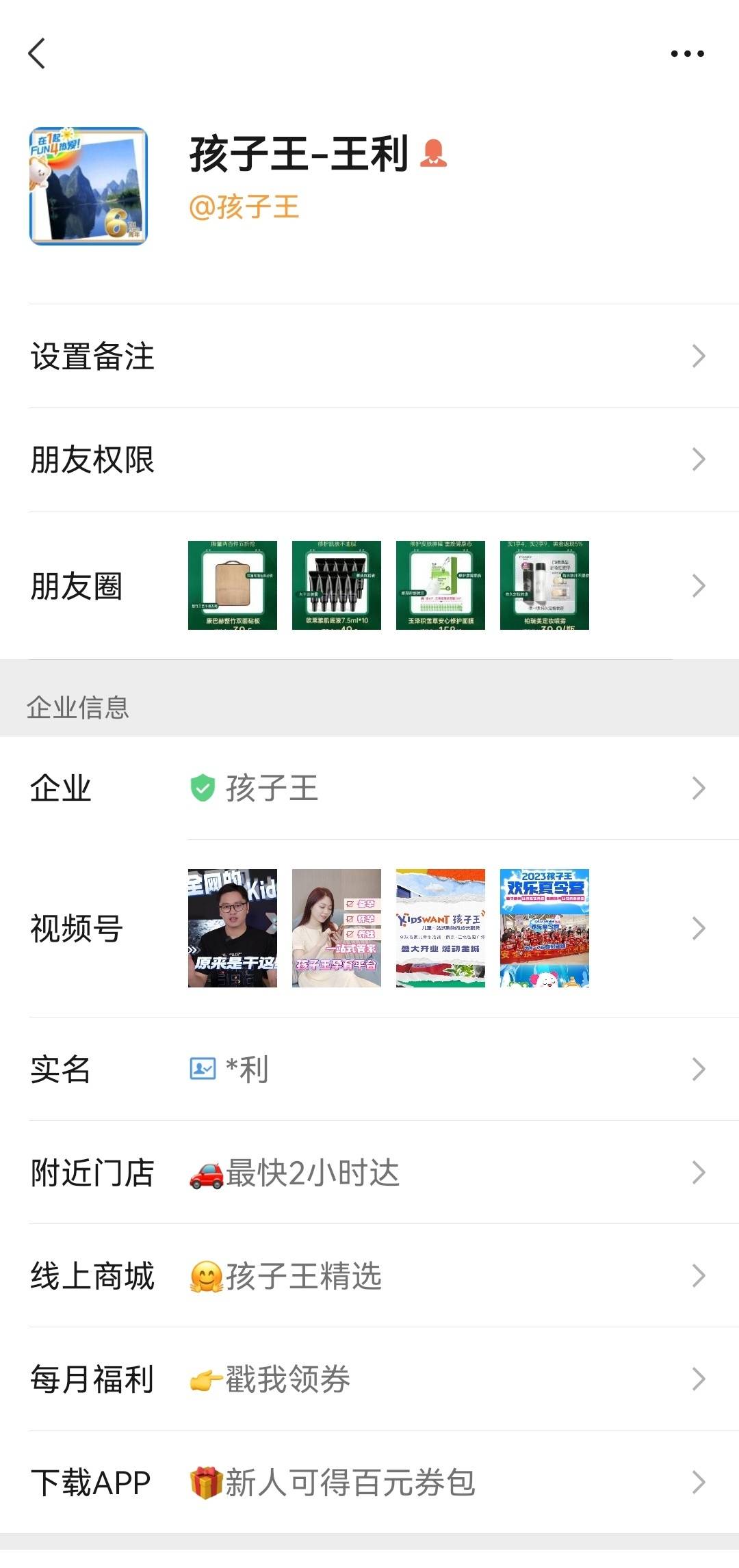Open the 企业 孩子王 company info

tap(369, 788)
